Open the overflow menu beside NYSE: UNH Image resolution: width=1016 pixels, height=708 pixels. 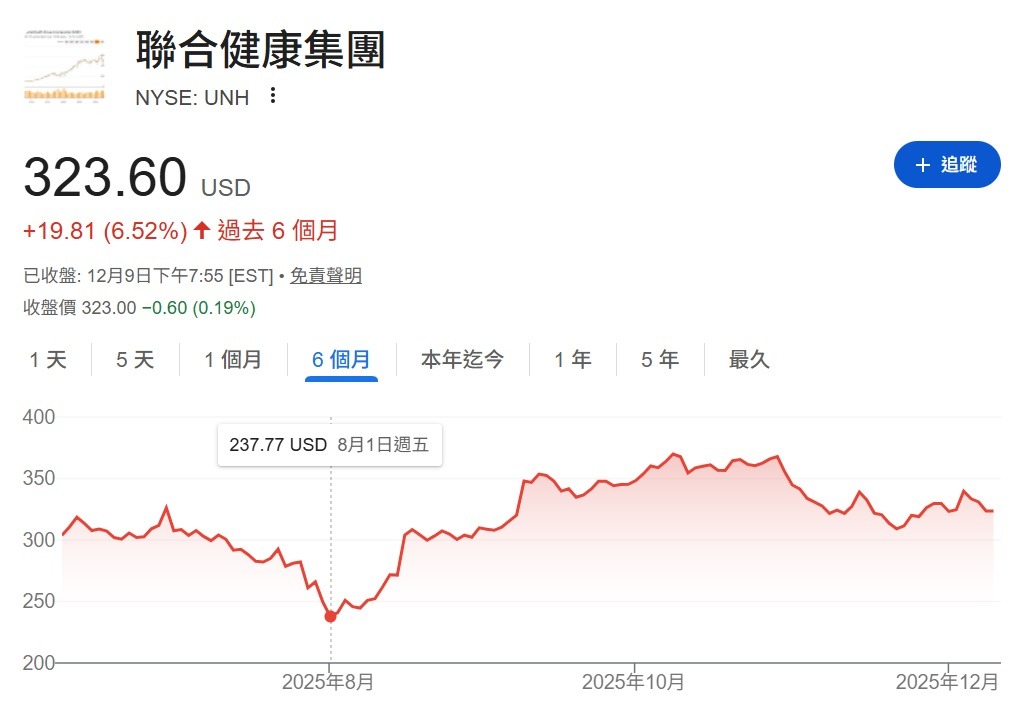coord(272,97)
